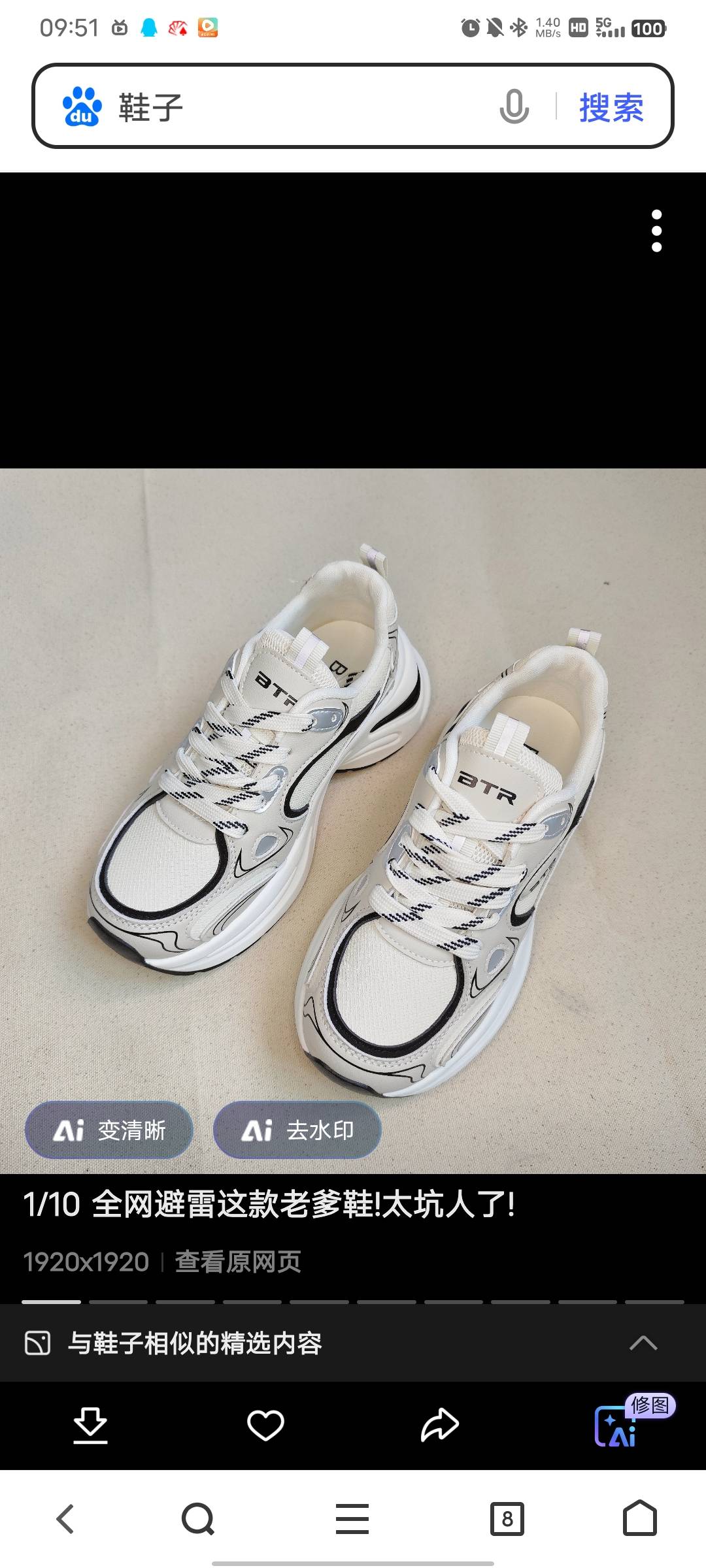
Task: Like this image with the heart
Action: point(265,1425)
